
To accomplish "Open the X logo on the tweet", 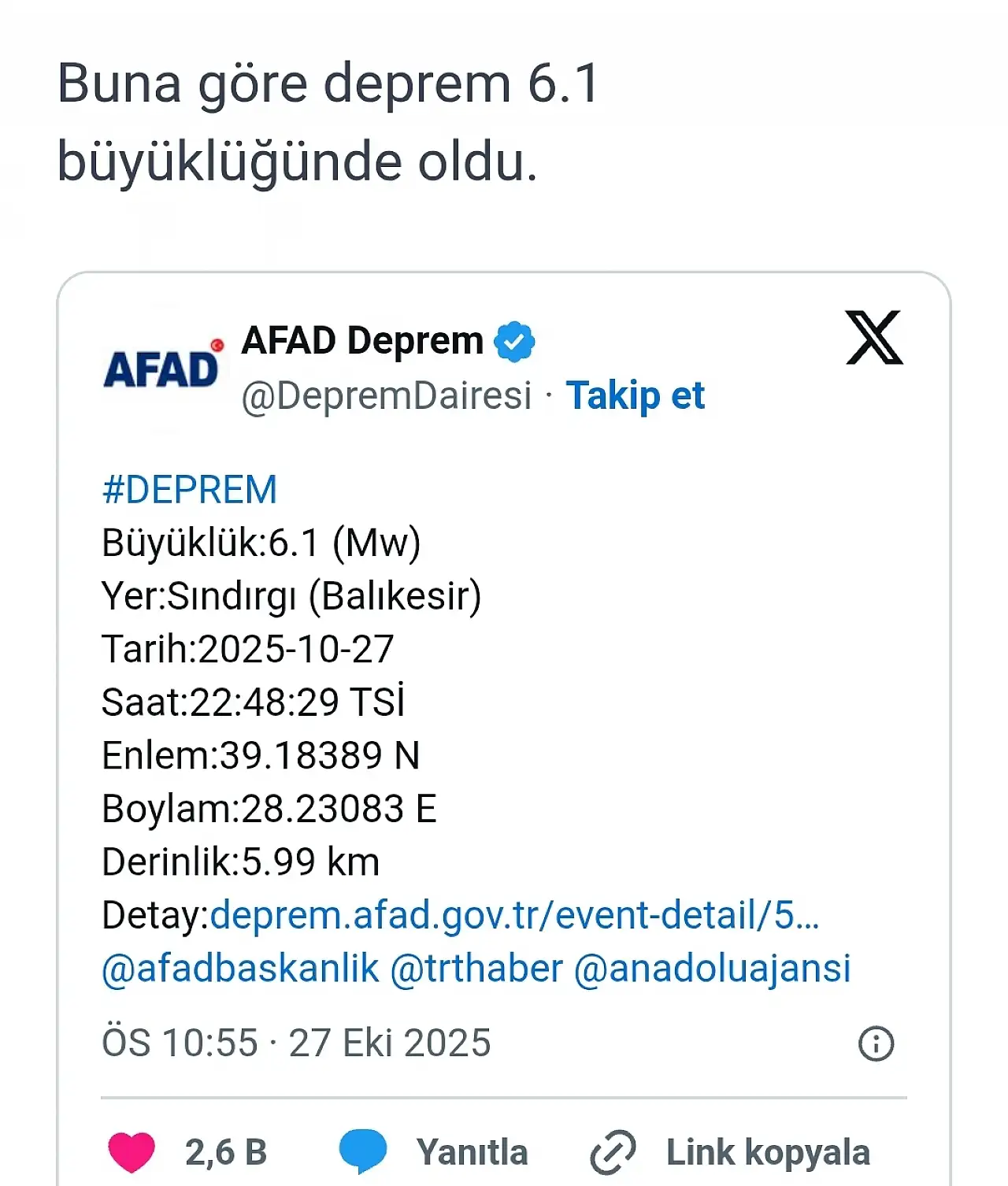I will point(873,338).
